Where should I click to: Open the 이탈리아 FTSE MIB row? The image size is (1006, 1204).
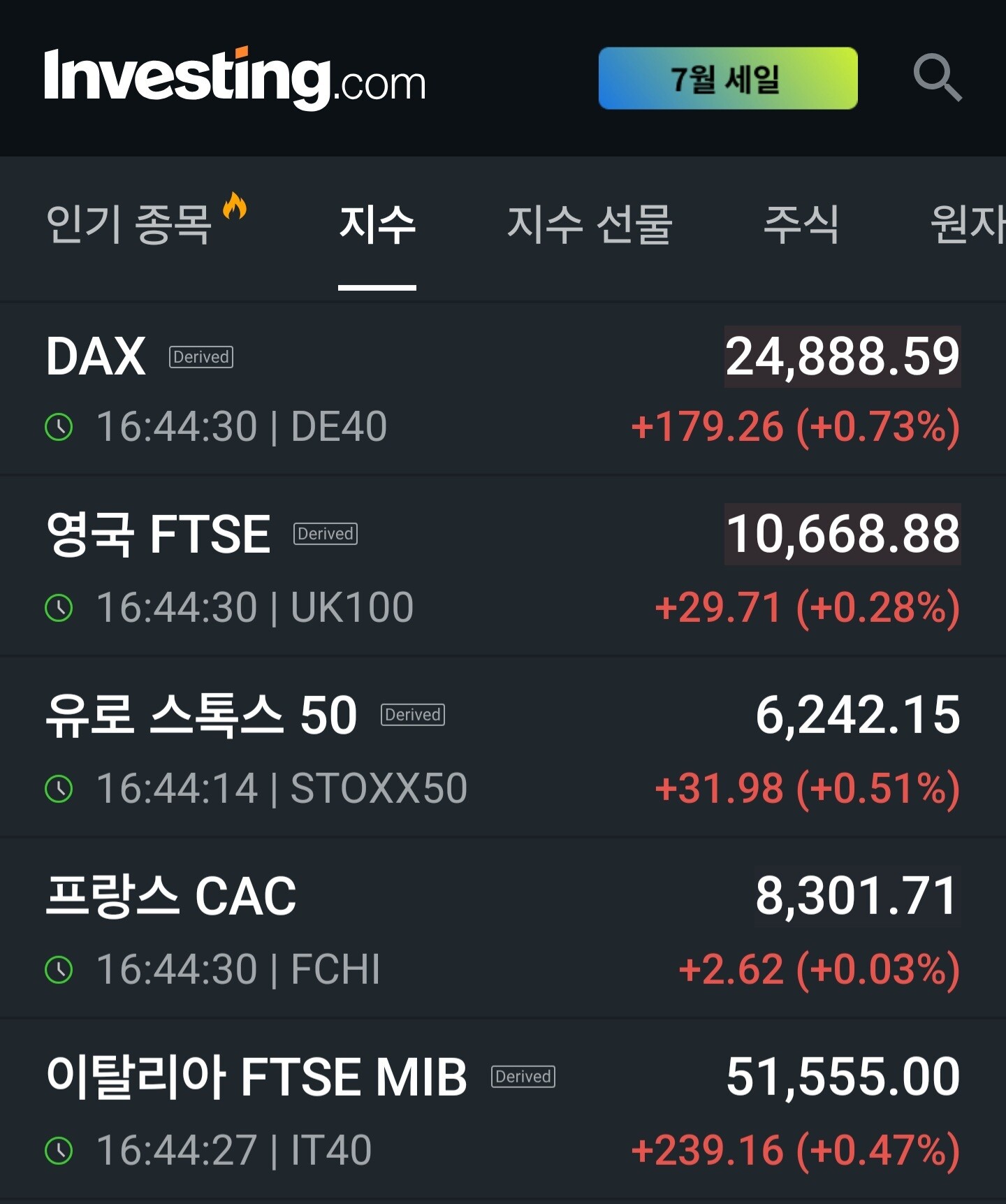pos(503,1110)
